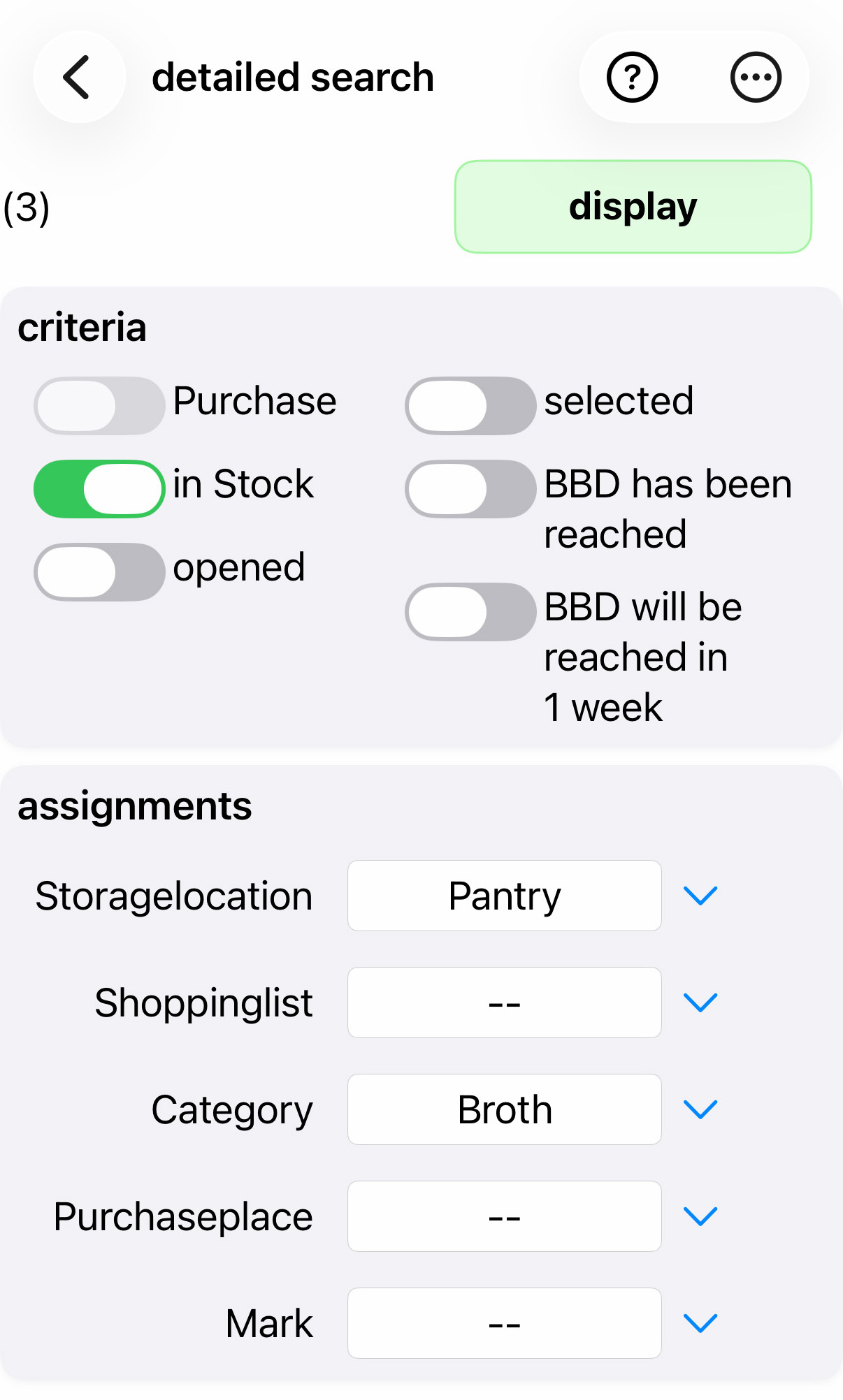Turn off the in Stock switch
Screen dimensions: 843x1400
tap(99, 489)
